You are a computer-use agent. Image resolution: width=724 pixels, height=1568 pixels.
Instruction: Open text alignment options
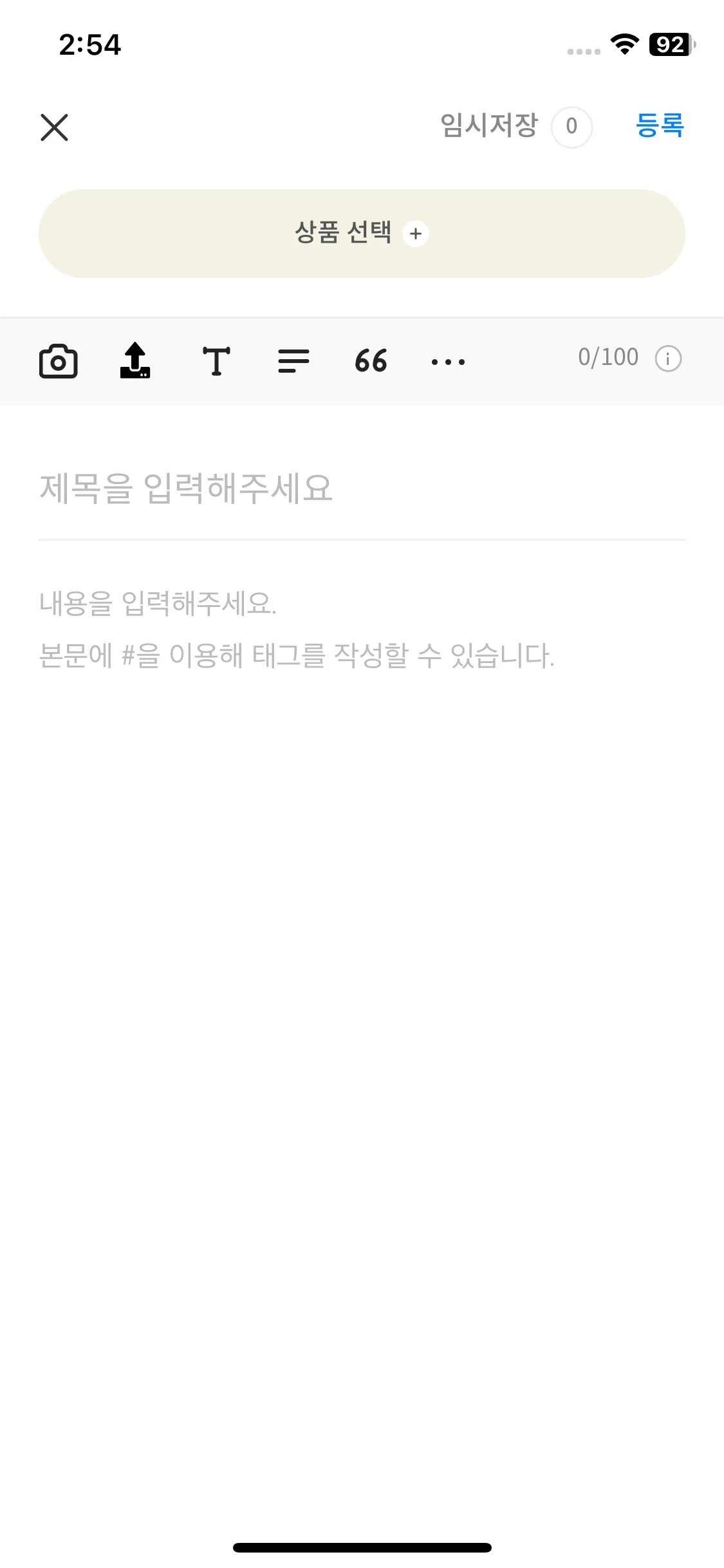tap(293, 361)
